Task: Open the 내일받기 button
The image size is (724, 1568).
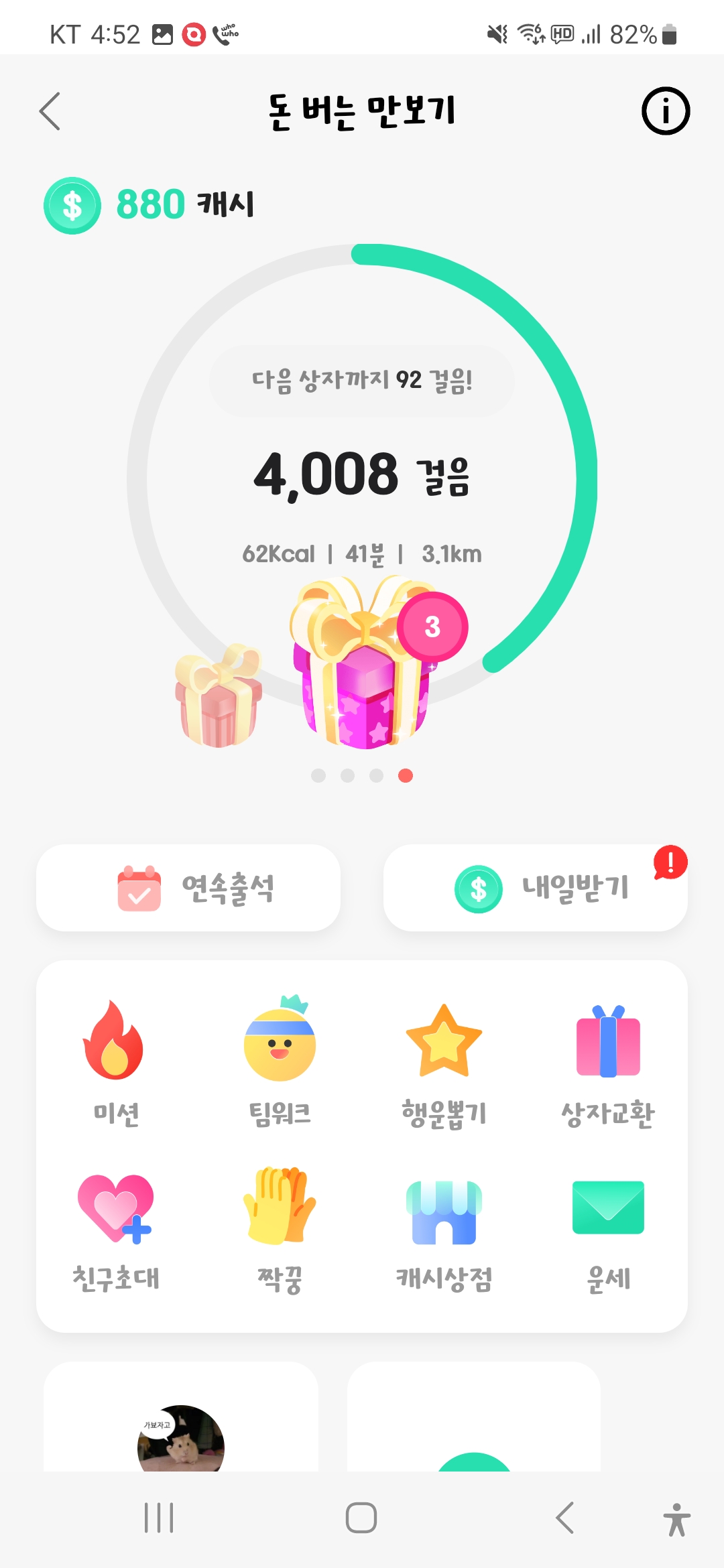Action: [536, 888]
